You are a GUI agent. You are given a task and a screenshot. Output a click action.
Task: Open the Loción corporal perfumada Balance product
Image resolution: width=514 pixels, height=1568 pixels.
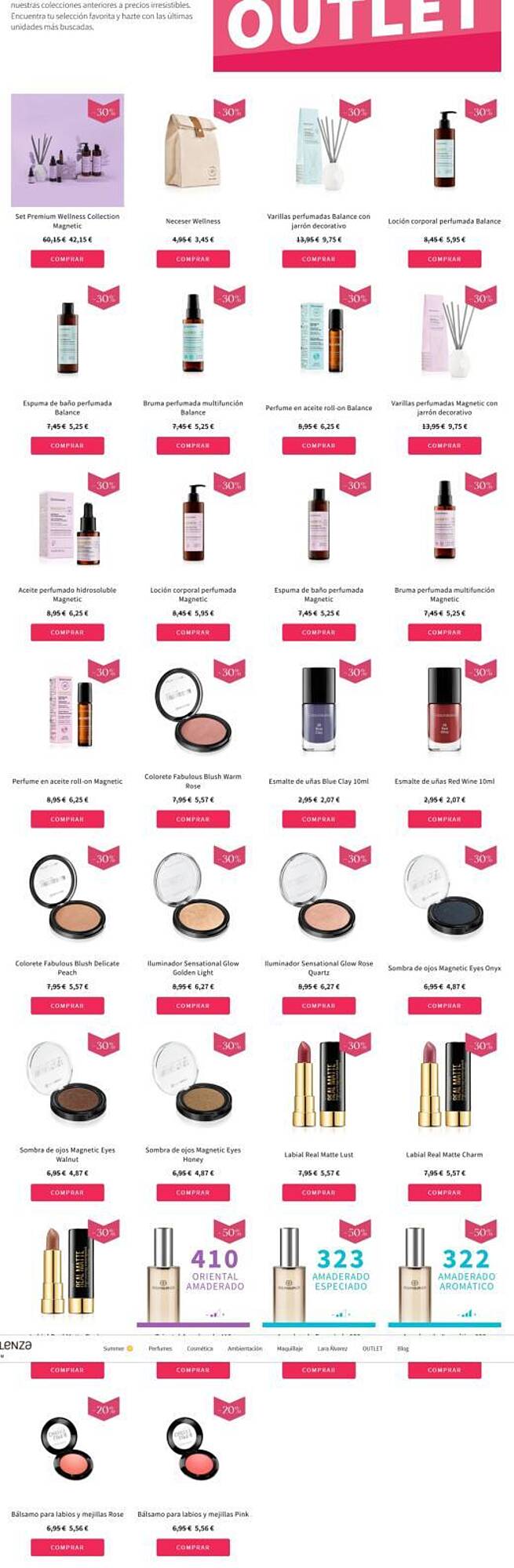[443, 151]
